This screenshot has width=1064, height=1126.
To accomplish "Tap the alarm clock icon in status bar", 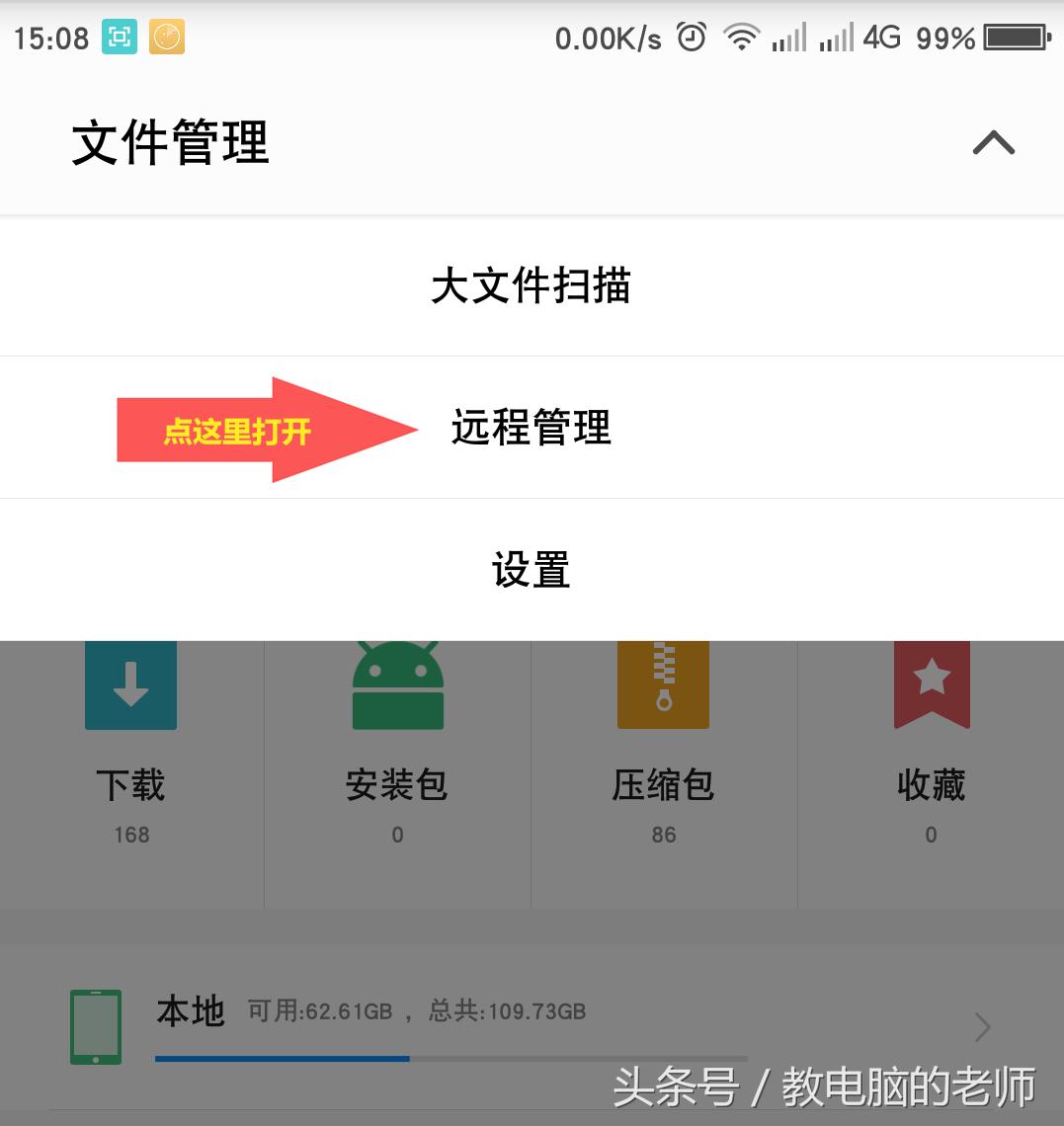I will (690, 36).
